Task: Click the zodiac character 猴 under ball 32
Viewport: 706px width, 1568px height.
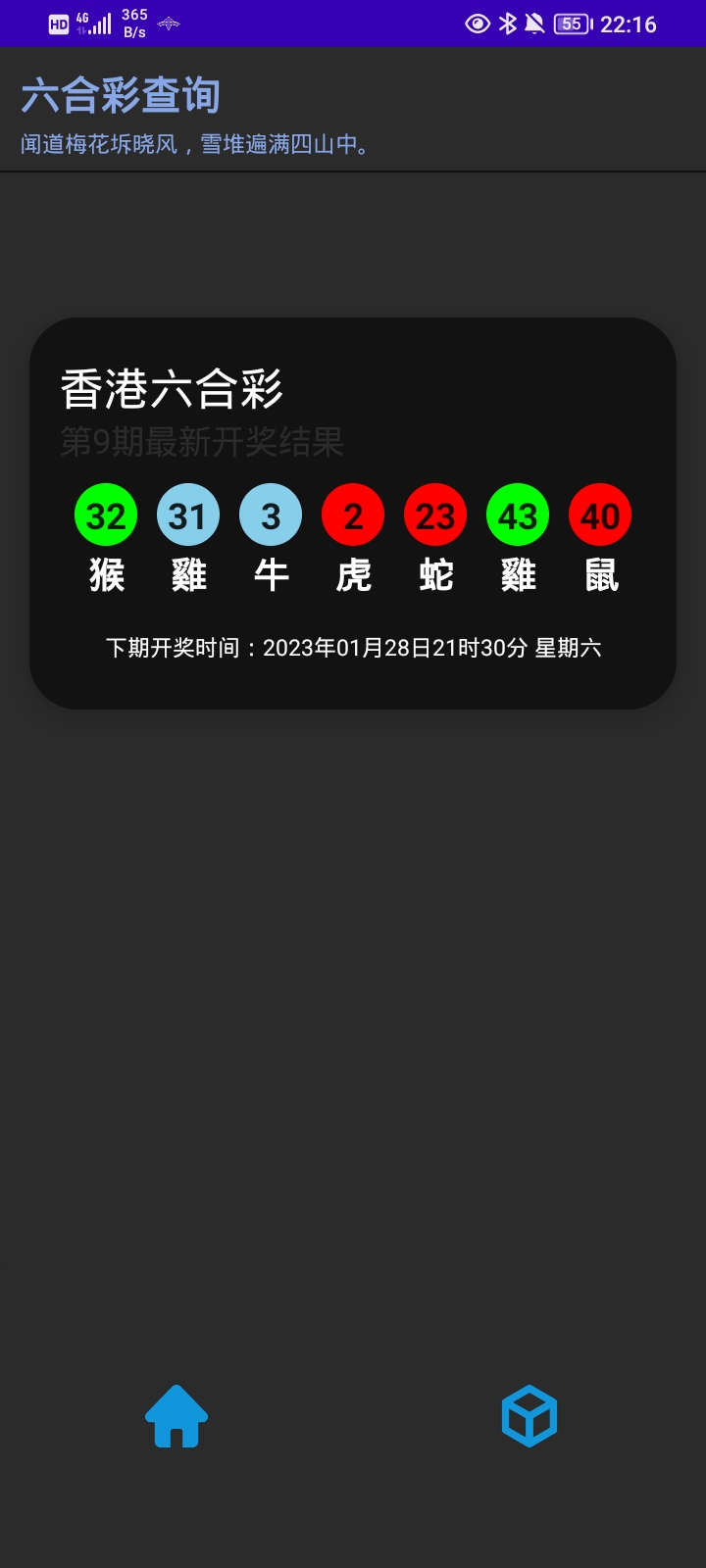Action: click(105, 577)
